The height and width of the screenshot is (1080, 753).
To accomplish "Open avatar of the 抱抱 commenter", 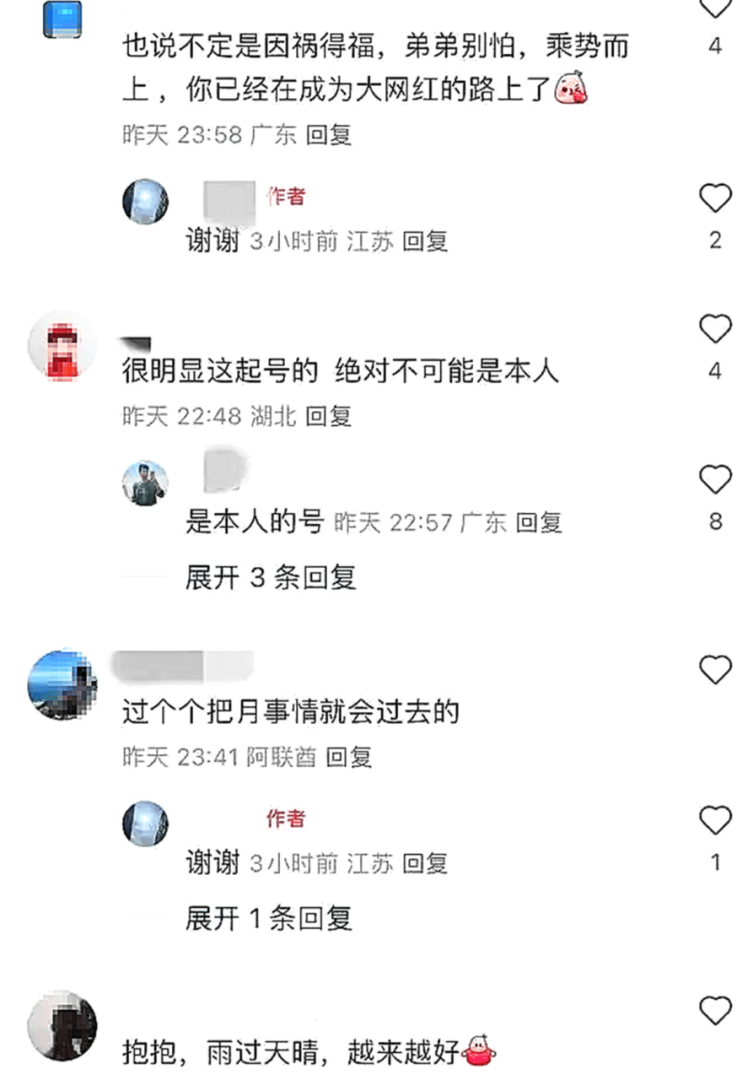I will [x=62, y=1027].
